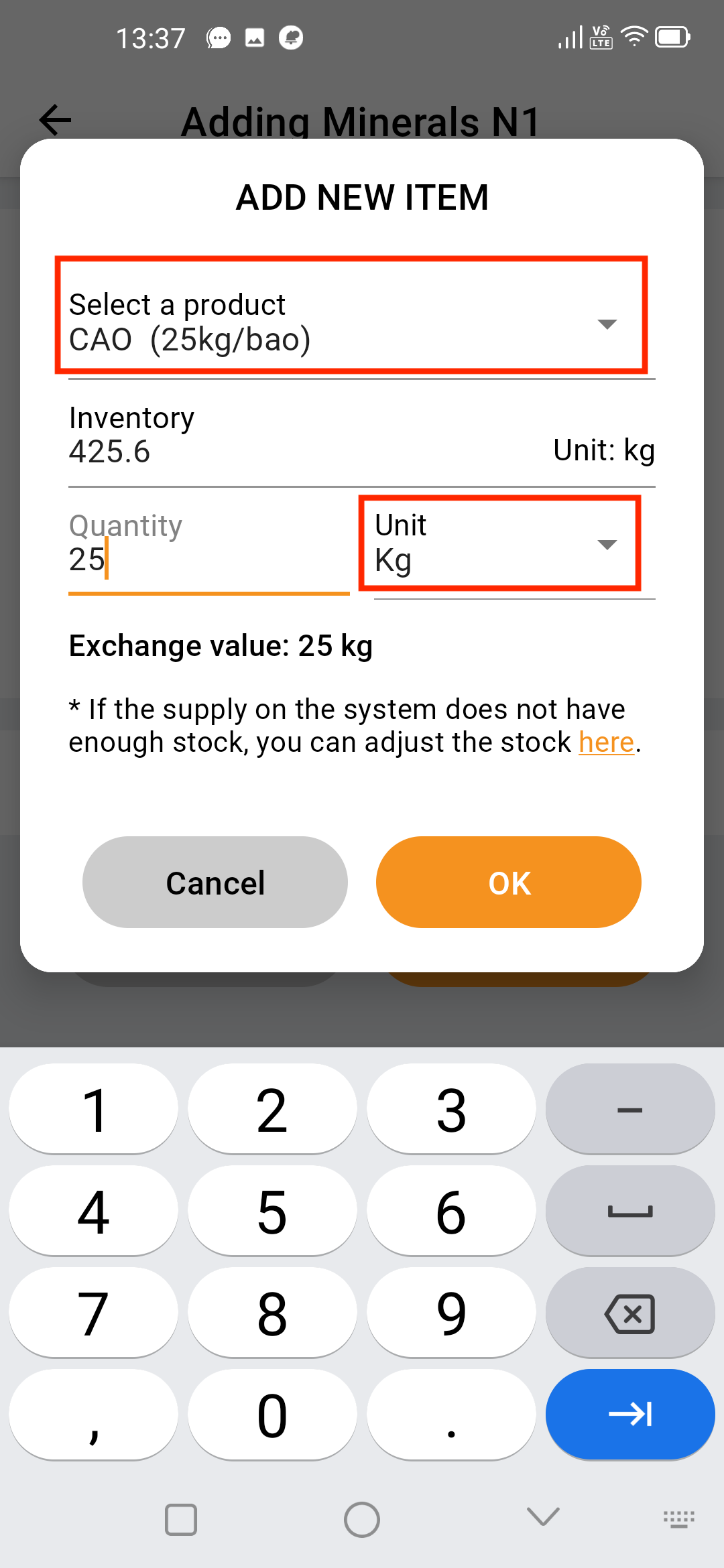
Task: Follow the 'here' link to adjust stock
Action: point(606,742)
